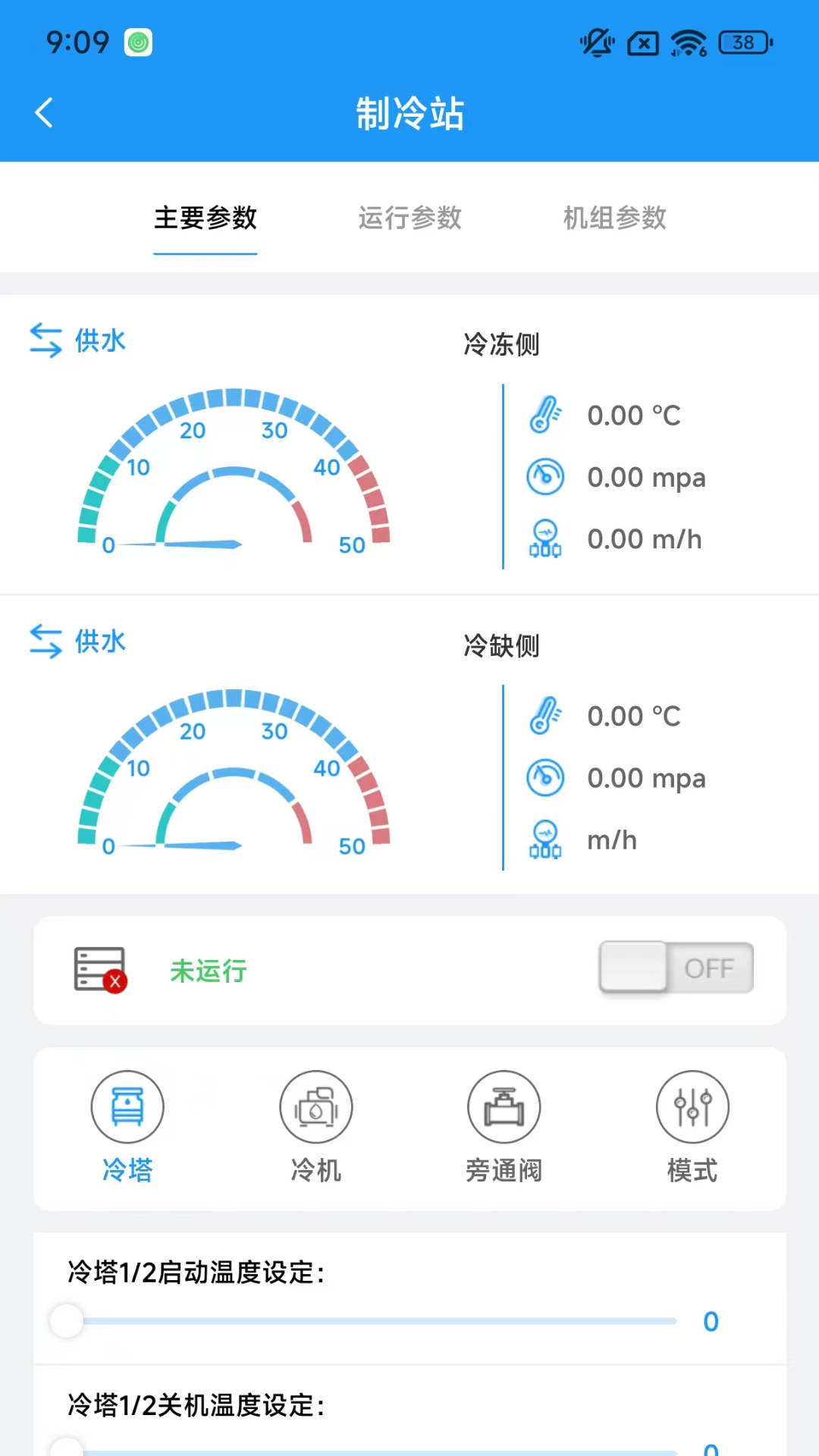Choose the 冷机 option

click(316, 1127)
